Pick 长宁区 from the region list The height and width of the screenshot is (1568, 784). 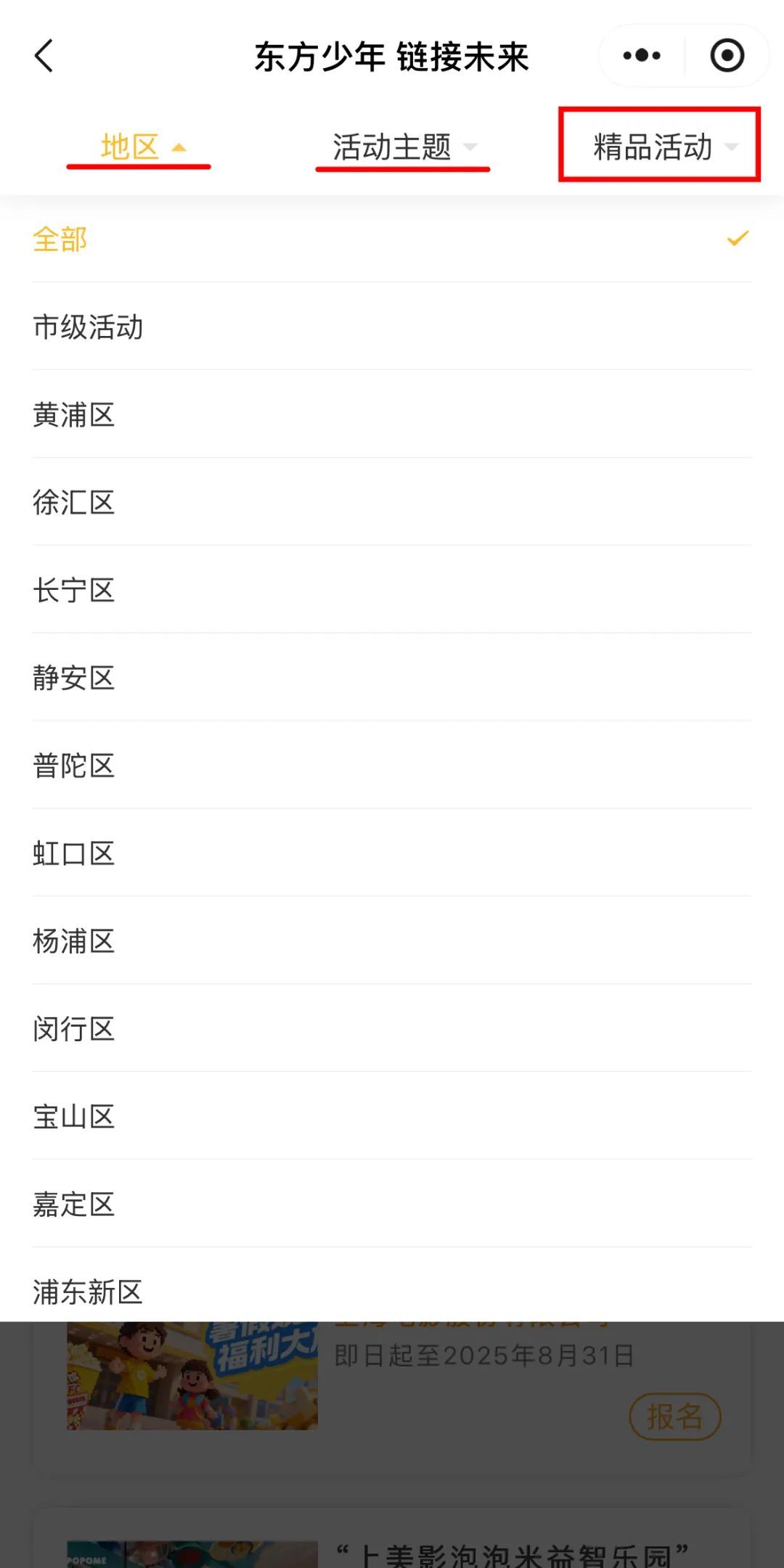(392, 590)
